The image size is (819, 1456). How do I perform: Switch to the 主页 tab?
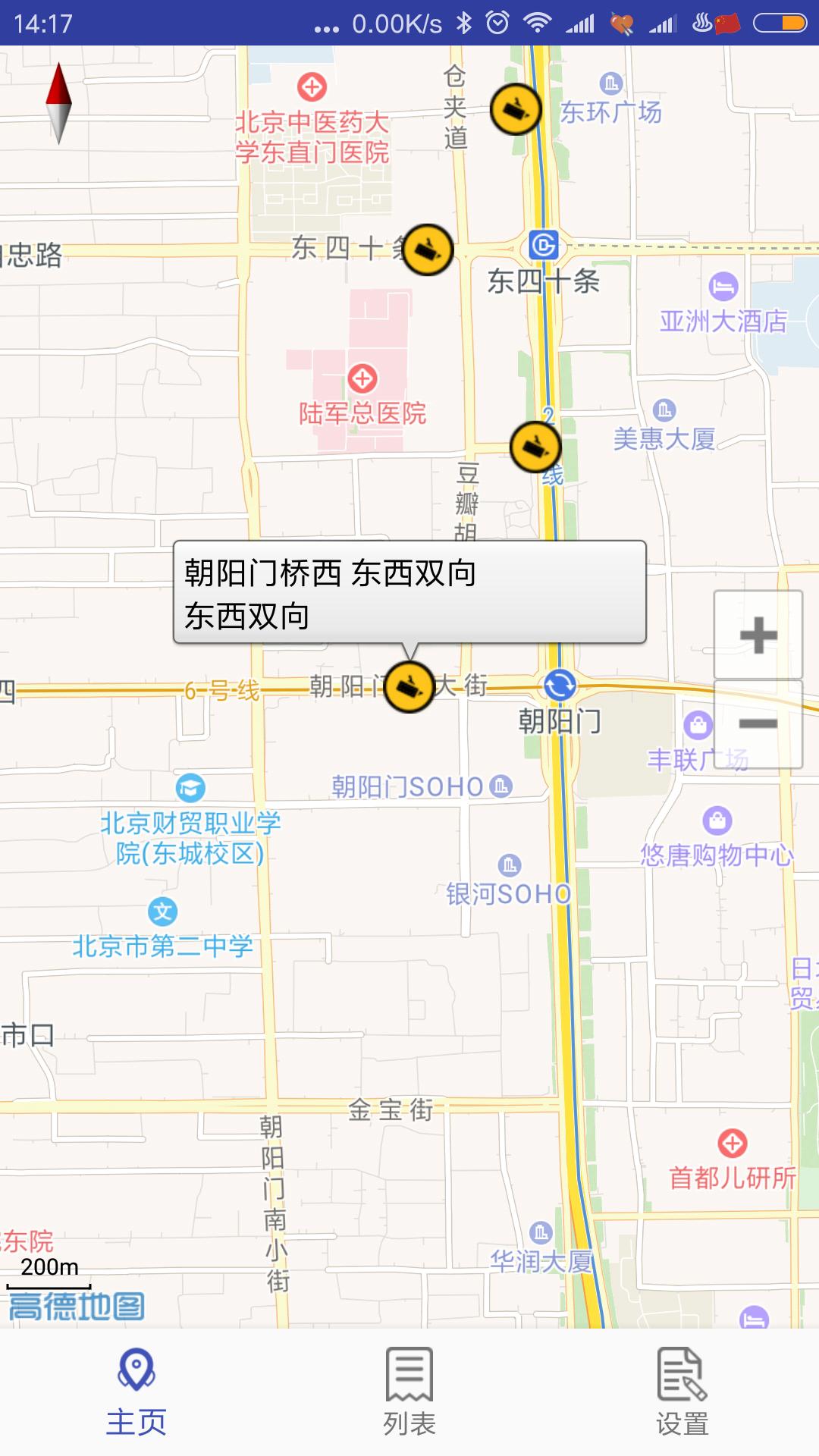point(135,1395)
